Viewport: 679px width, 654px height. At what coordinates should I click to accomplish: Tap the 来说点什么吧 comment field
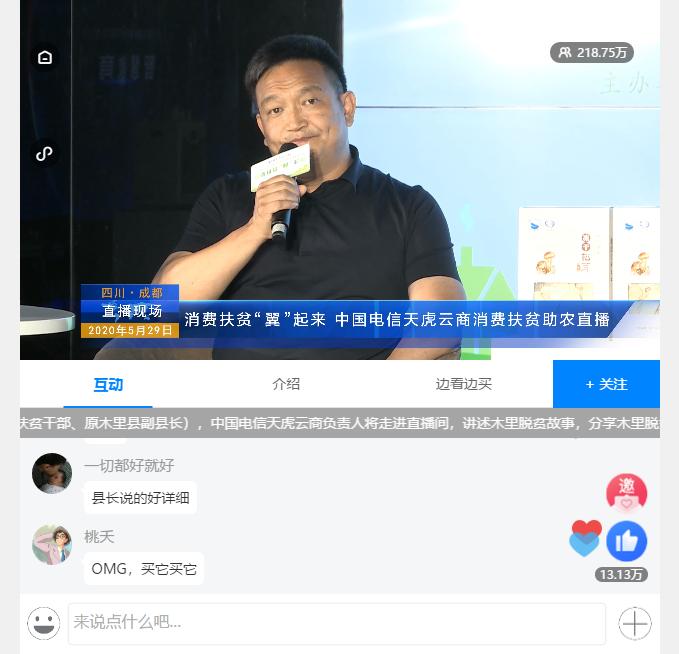(336, 623)
